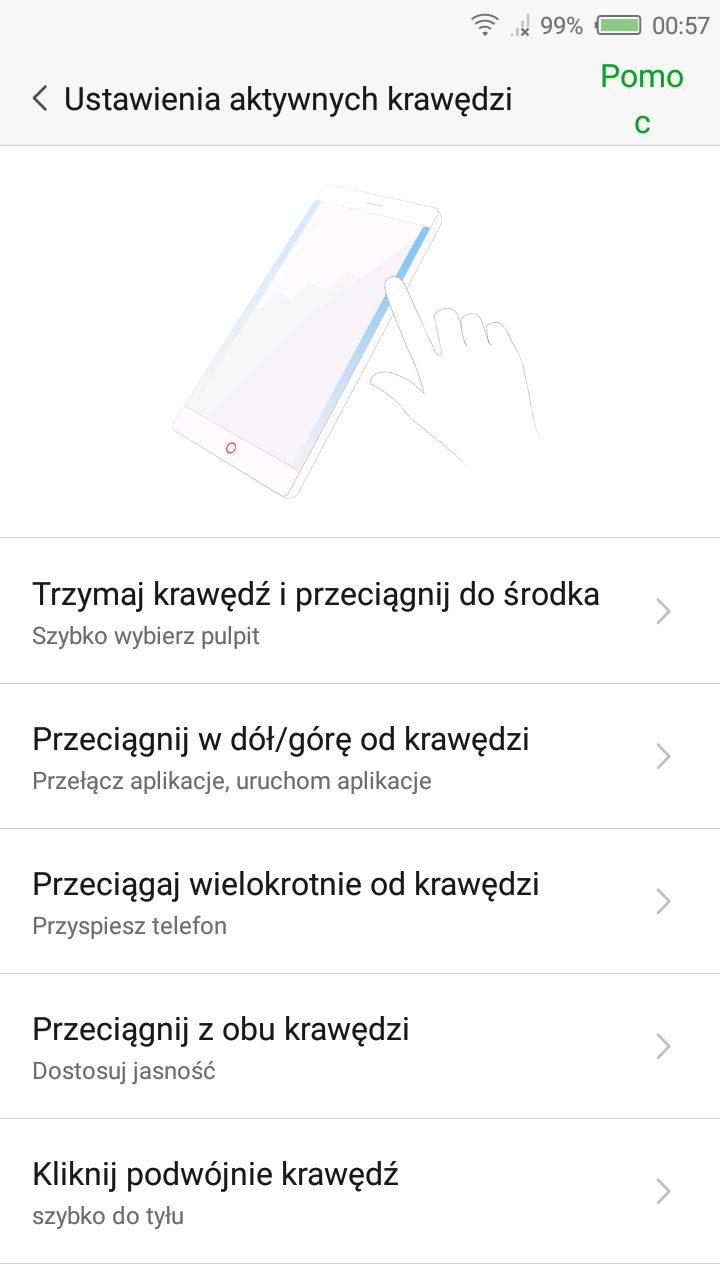Go back from Ustawienia aktywnych krawędzi
The image size is (720, 1280).
coord(40,98)
